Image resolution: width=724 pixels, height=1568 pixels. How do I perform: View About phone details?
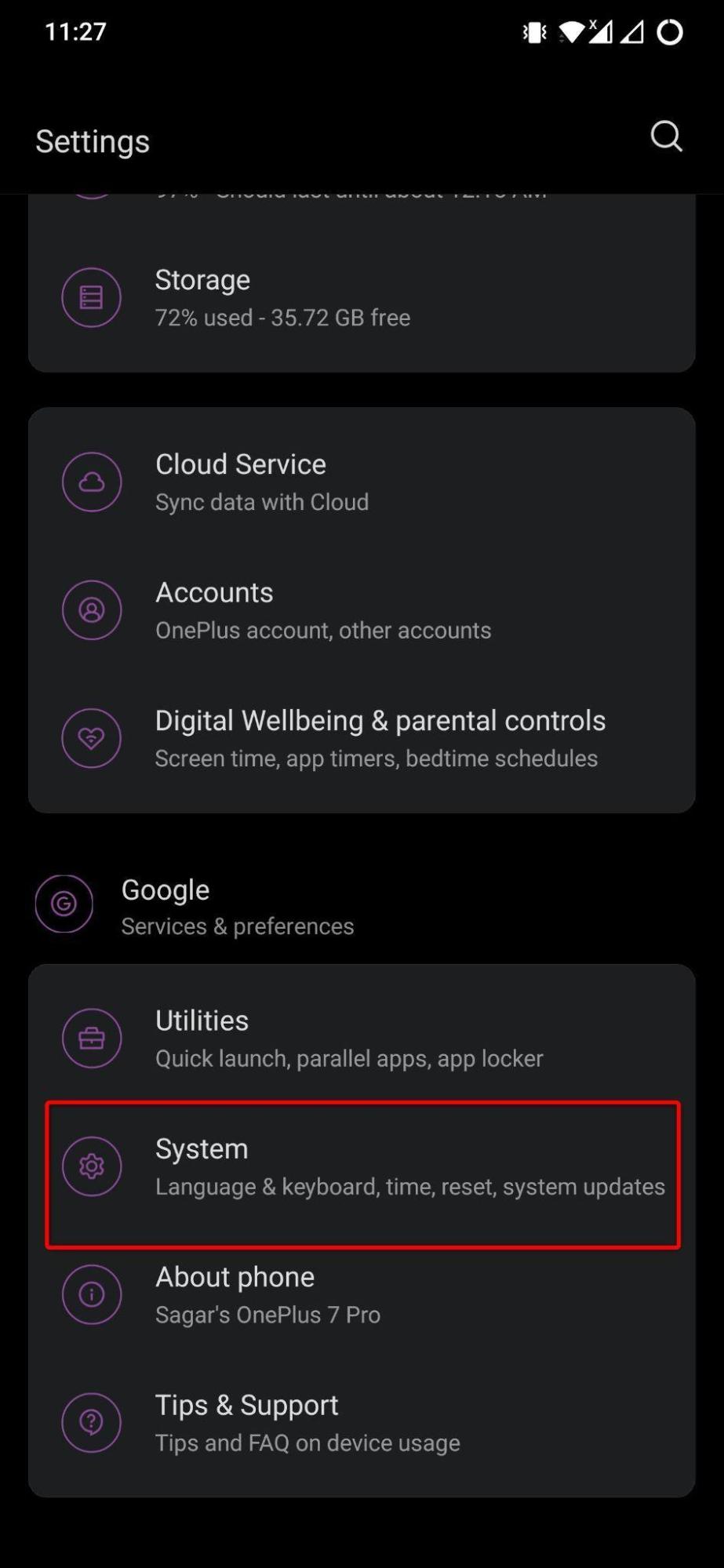point(361,1294)
